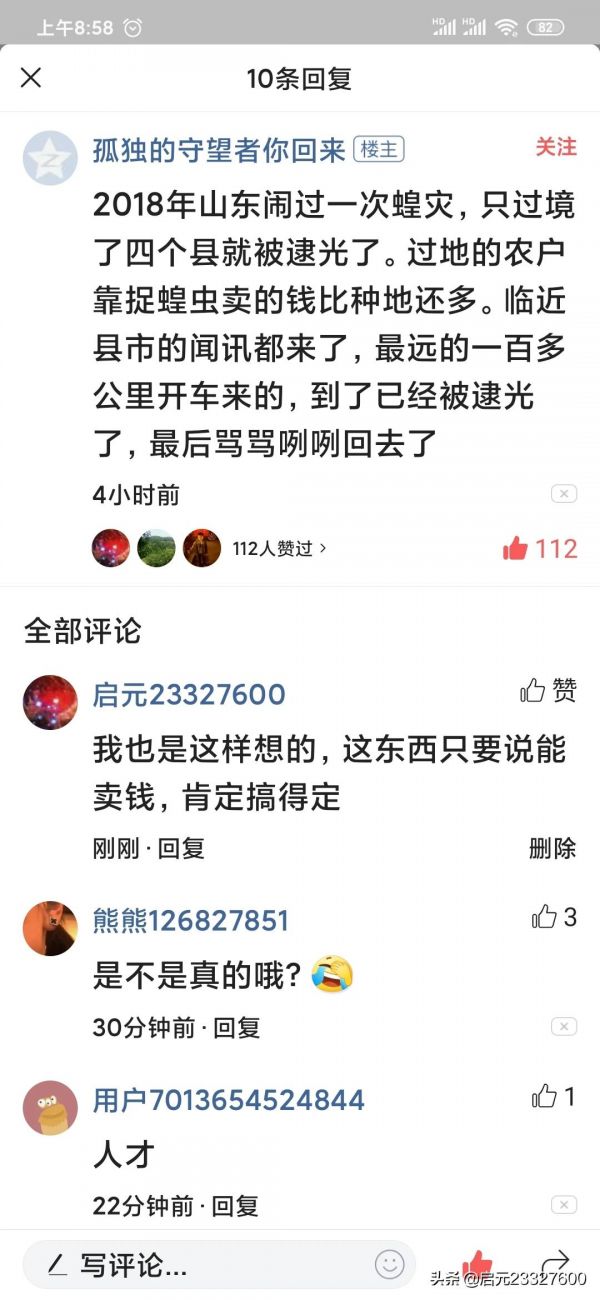
Task: Like 熊熊126827851's comment
Action: point(554,917)
